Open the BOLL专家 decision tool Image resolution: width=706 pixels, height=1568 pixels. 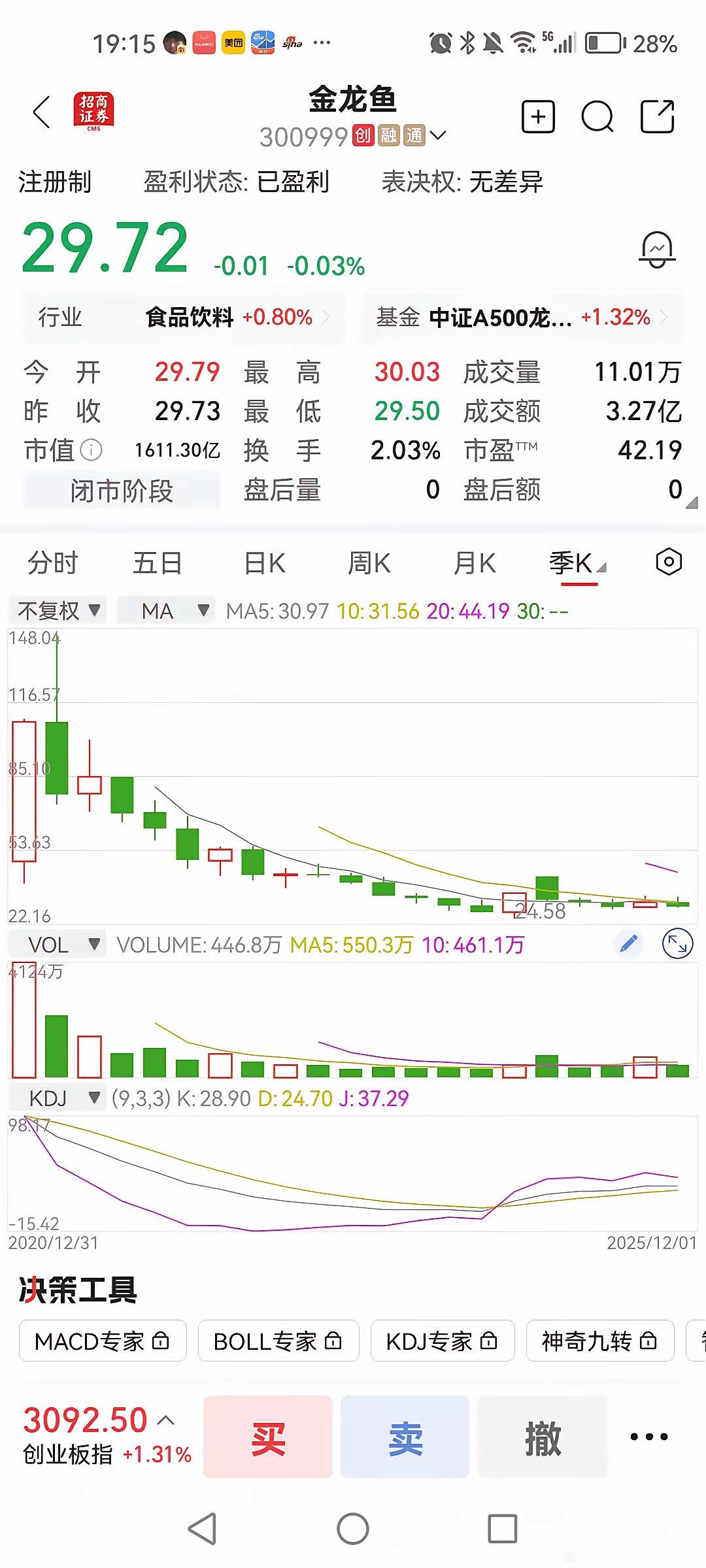coord(278,1341)
